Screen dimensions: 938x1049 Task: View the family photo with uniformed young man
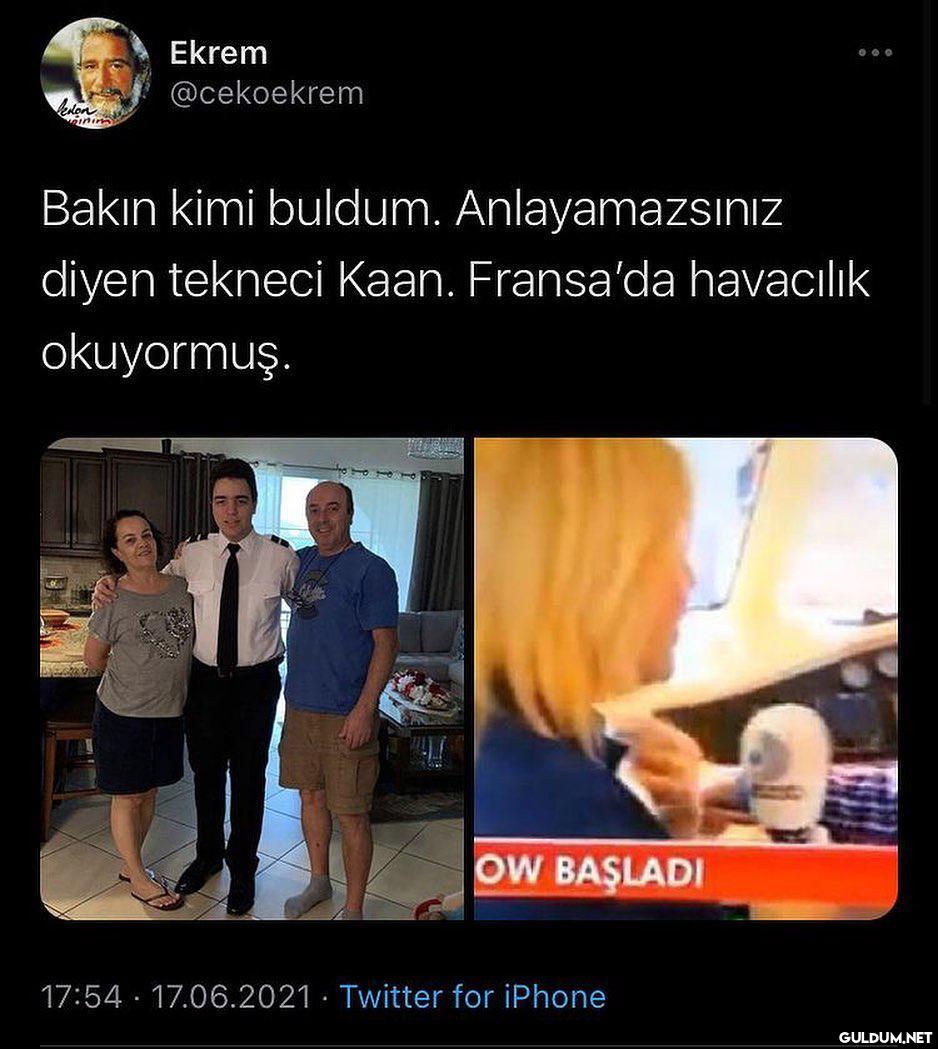click(252, 678)
